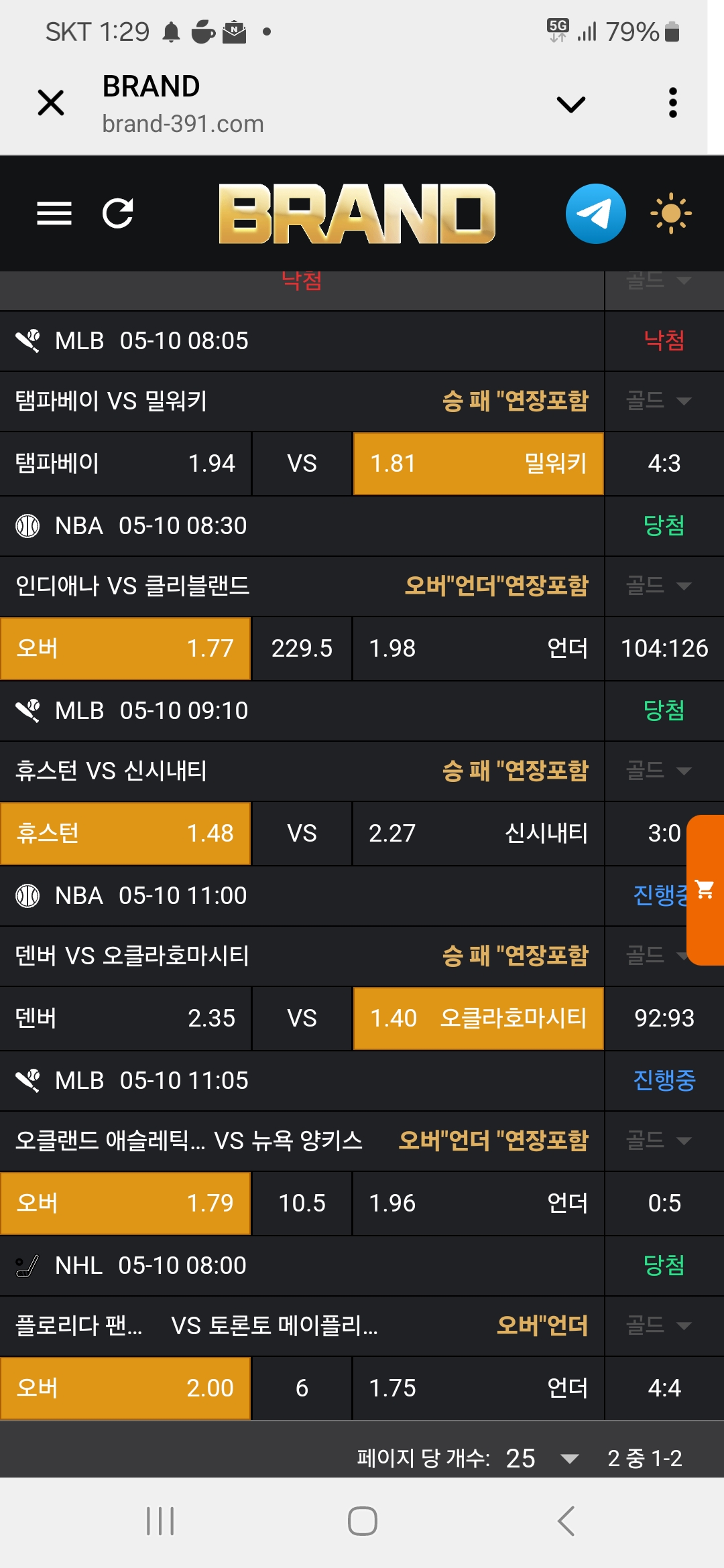The image size is (724, 1568).
Task: Tap 오버 2.00 for NHL game
Action: [125, 1388]
